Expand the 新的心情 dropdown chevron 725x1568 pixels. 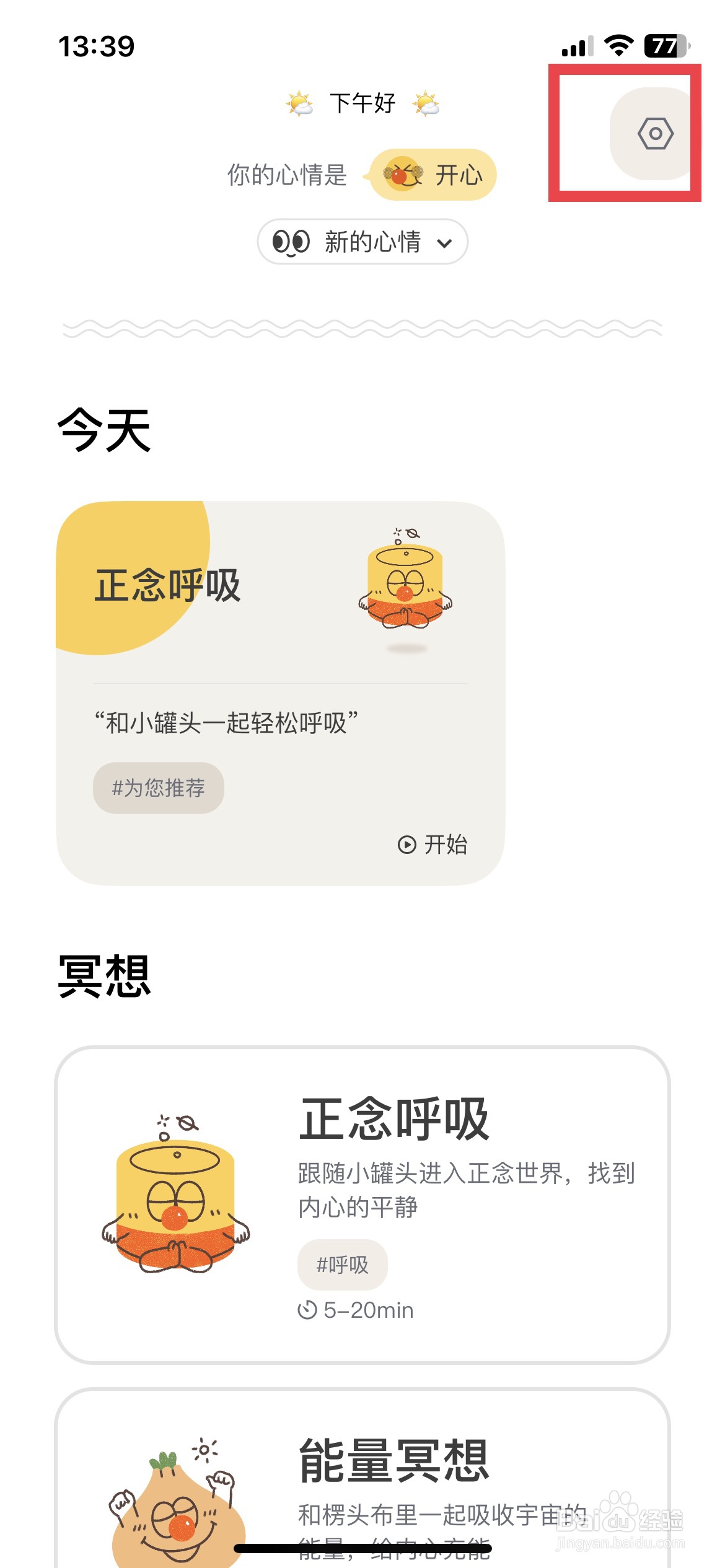(x=444, y=244)
